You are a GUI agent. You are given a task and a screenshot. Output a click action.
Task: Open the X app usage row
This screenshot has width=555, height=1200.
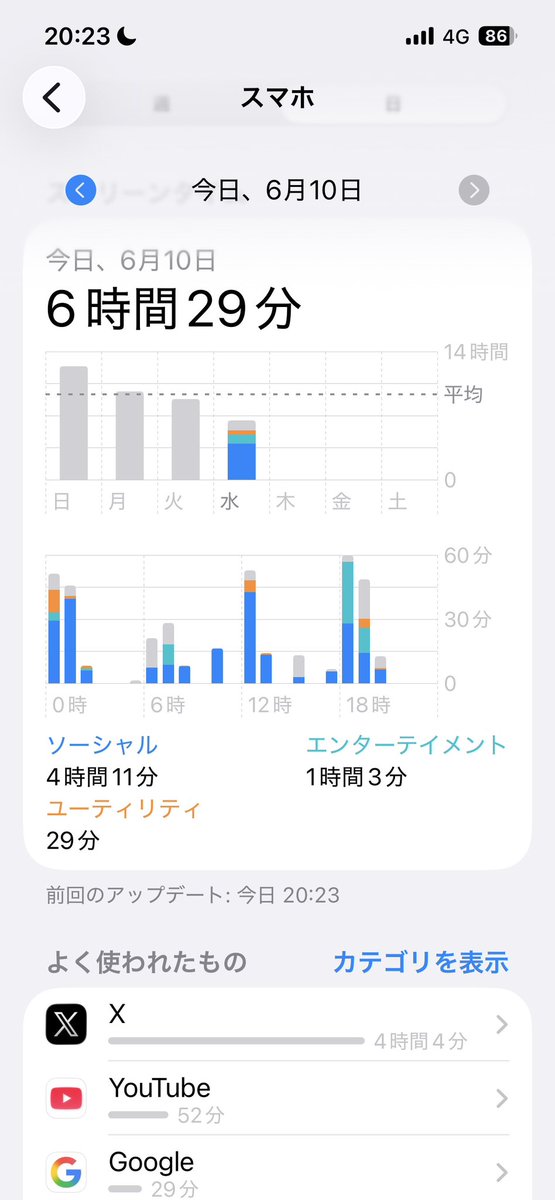point(277,1025)
